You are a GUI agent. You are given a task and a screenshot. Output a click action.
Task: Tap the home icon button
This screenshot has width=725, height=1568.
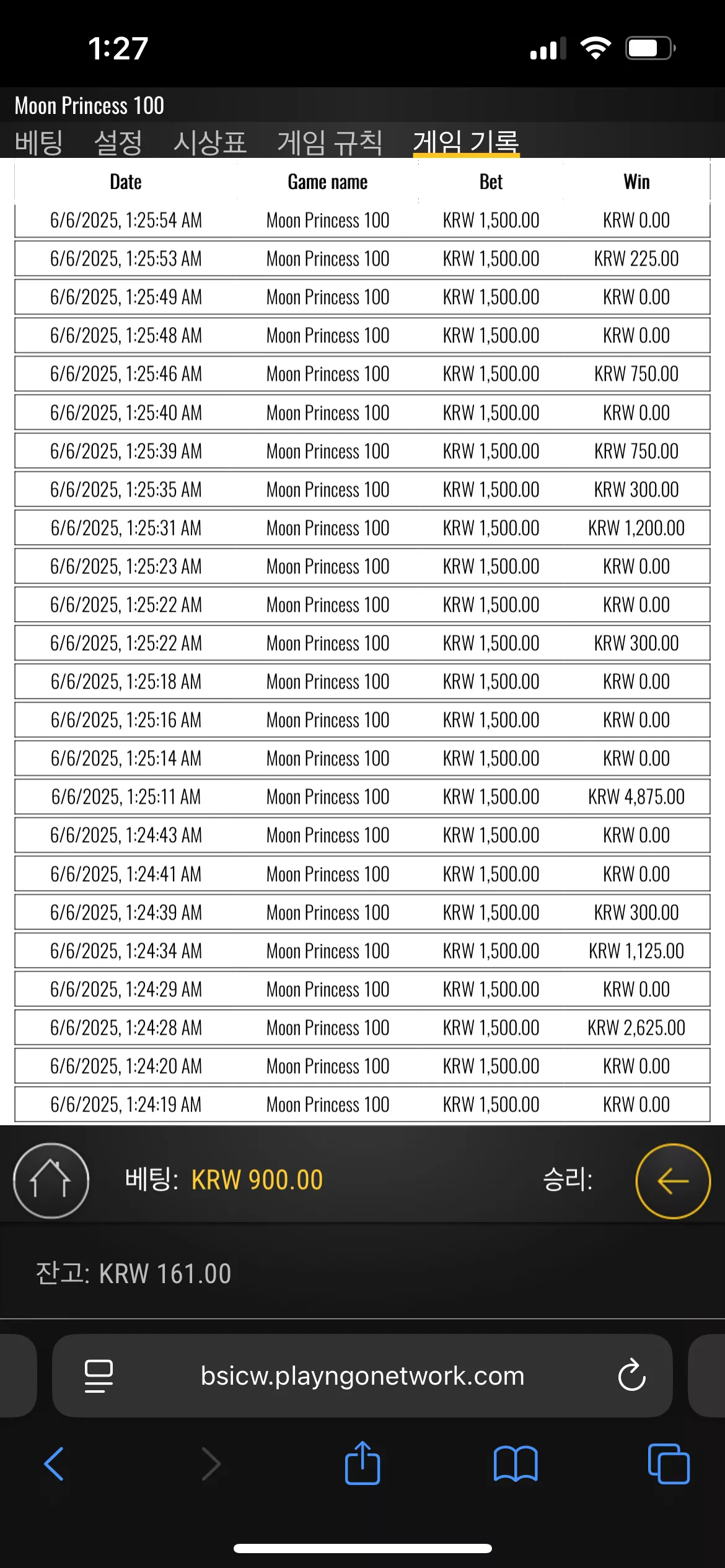tap(51, 1180)
